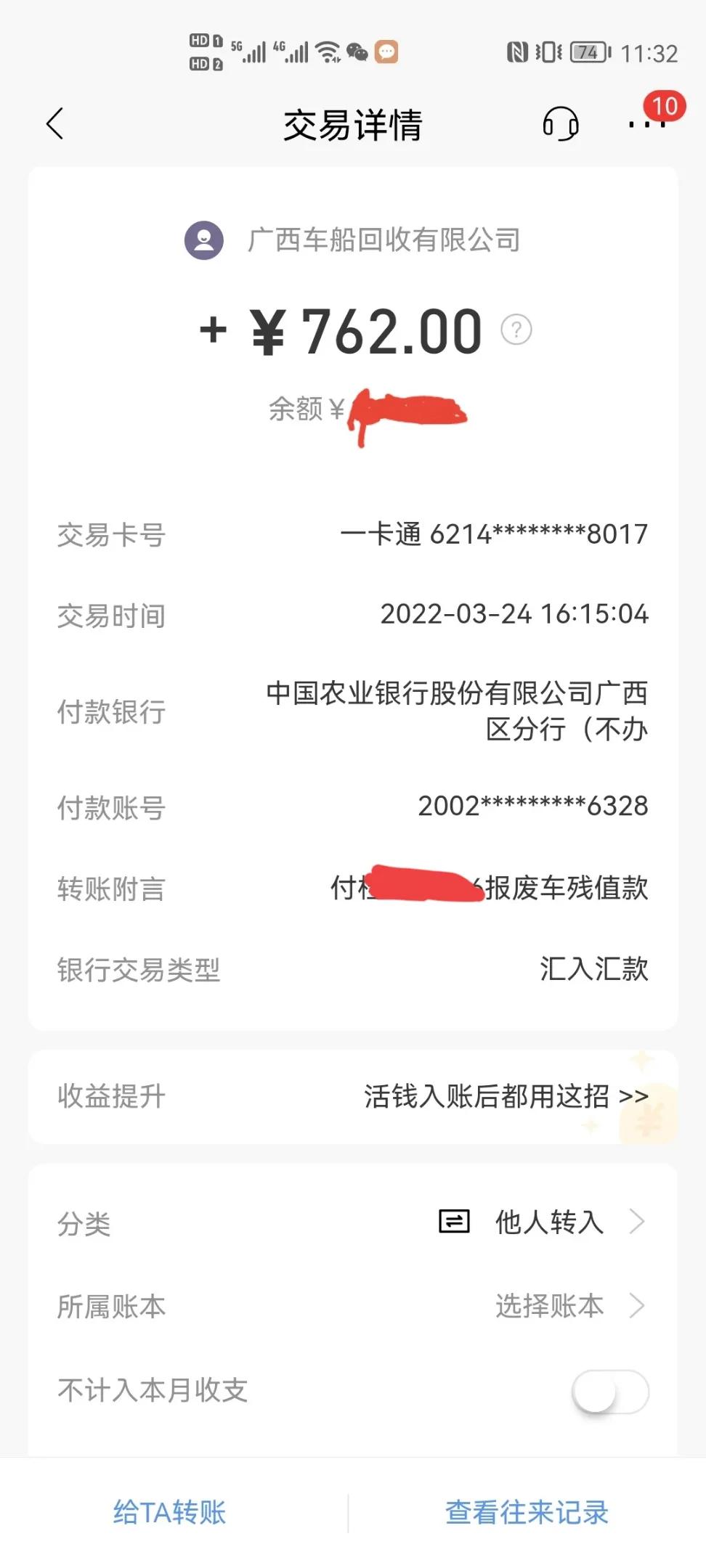Tap the back arrow to exit transaction details
Screen dimensions: 706x1568
(x=54, y=124)
